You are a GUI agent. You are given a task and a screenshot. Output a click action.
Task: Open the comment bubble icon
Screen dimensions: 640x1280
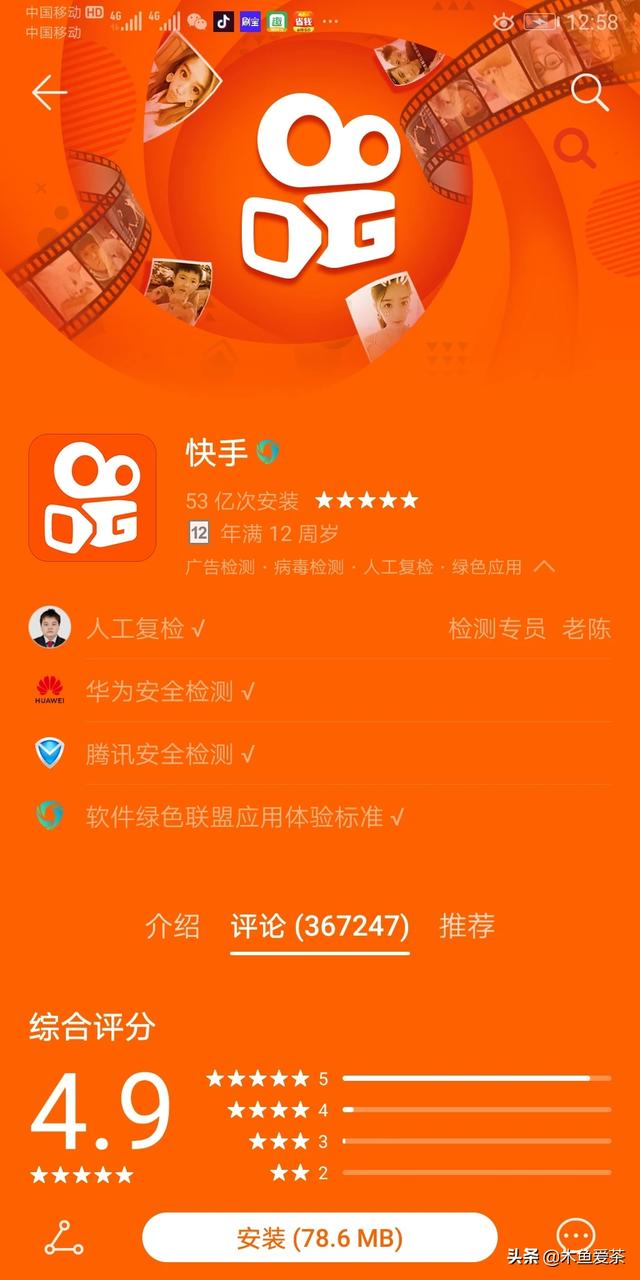tap(576, 1236)
